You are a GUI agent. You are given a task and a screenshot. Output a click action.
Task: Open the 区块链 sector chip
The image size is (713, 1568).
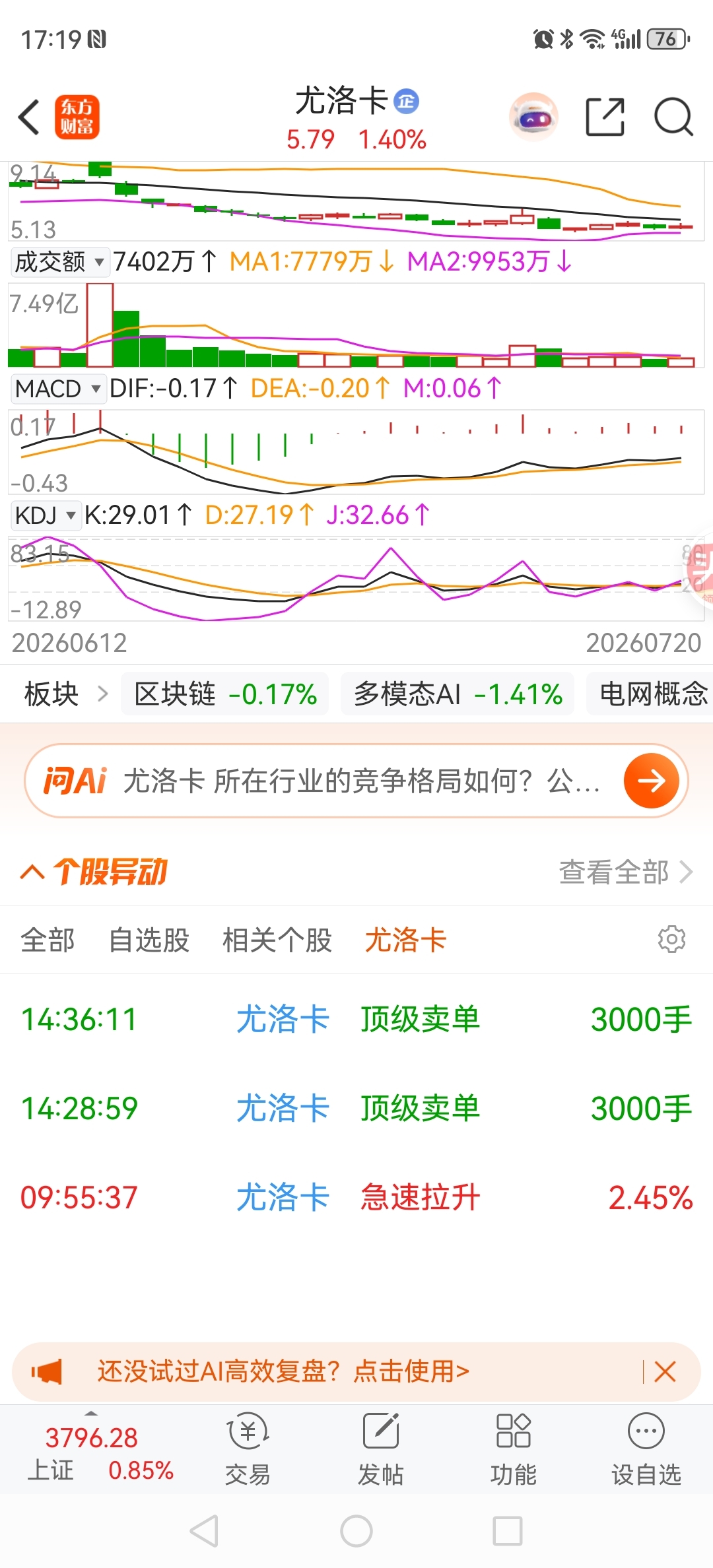tap(225, 694)
